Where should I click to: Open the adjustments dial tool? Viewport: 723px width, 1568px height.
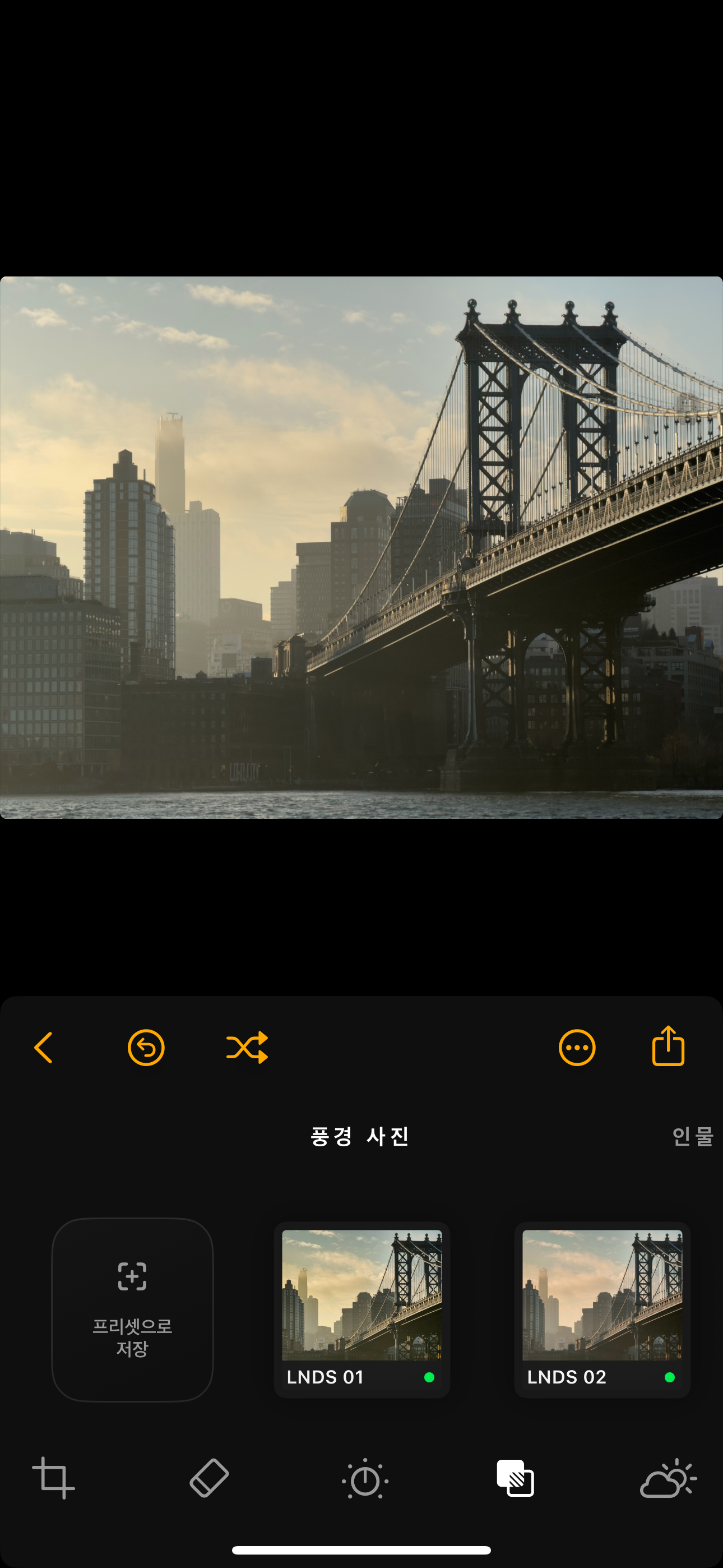pyautogui.click(x=364, y=1478)
